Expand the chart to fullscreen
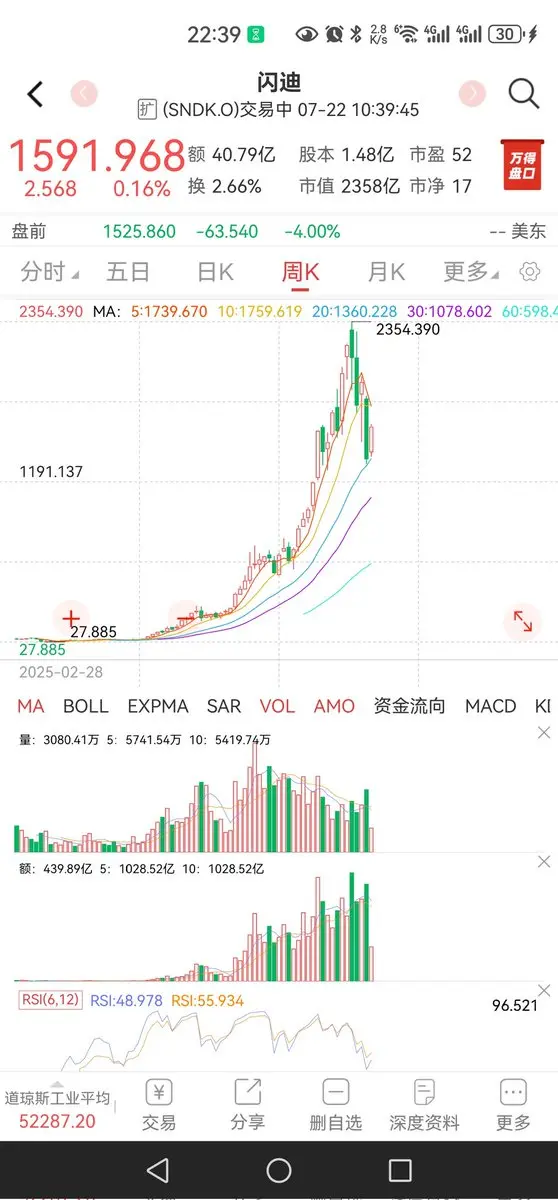558x1200 pixels. click(523, 620)
